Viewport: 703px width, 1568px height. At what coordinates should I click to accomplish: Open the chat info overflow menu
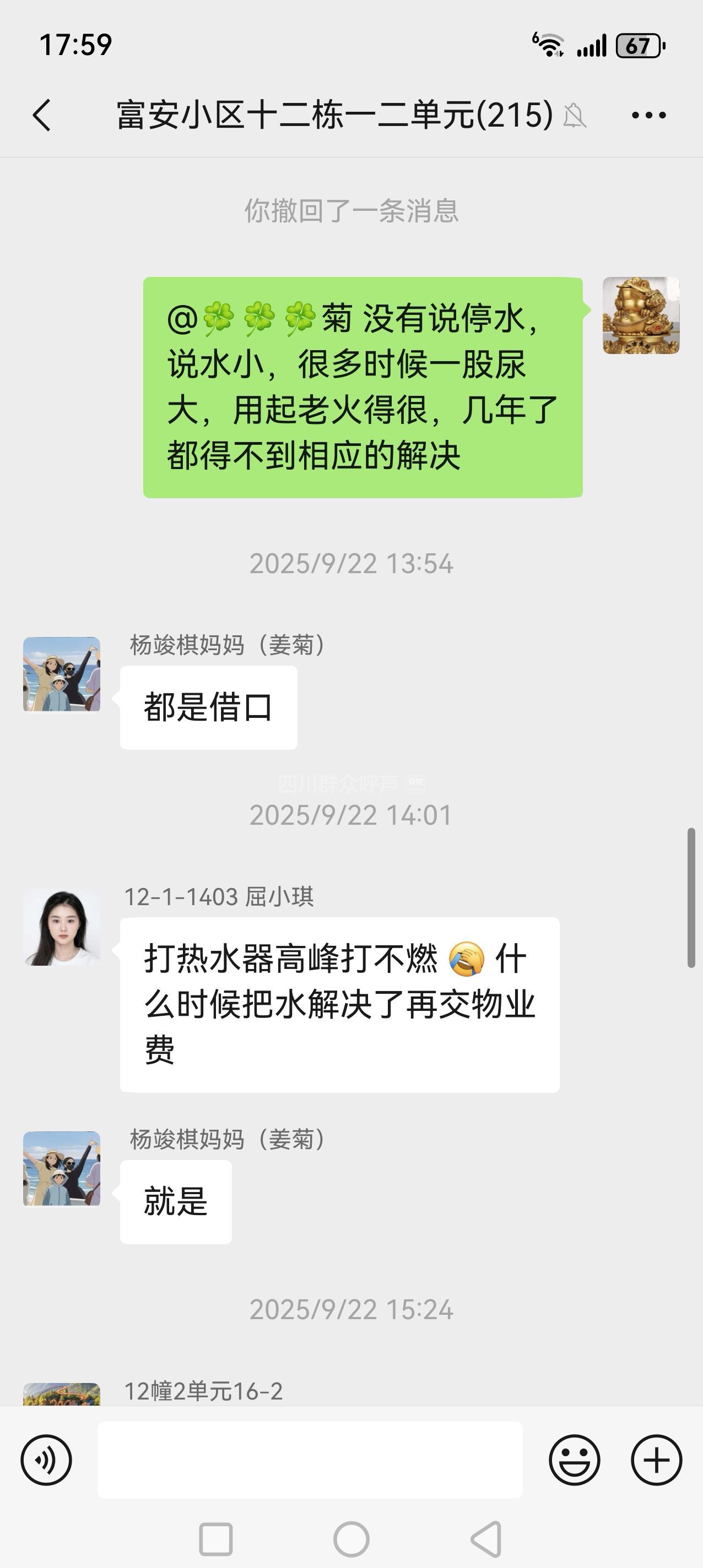(x=649, y=115)
